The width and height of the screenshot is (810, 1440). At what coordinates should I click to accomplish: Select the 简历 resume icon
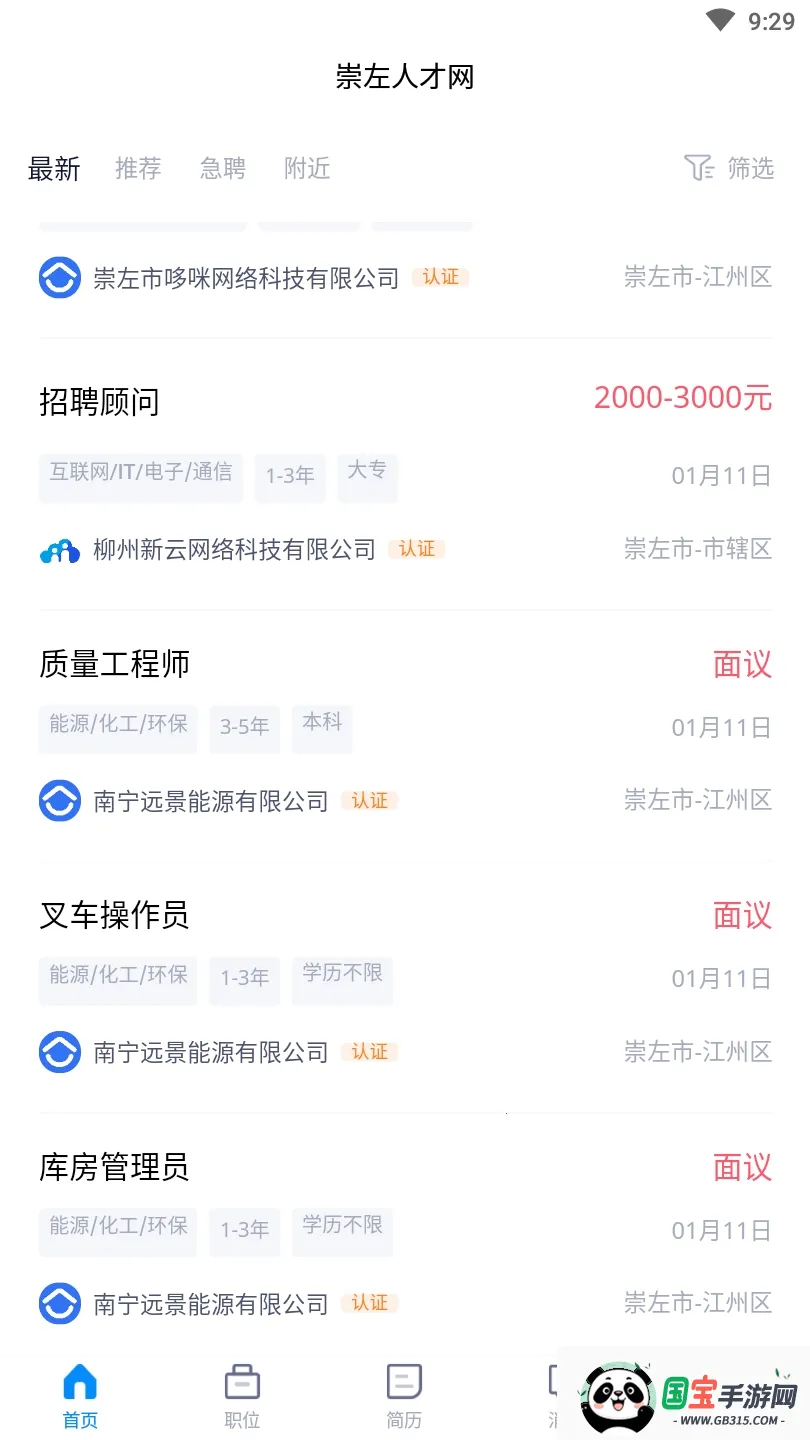coord(404,1385)
